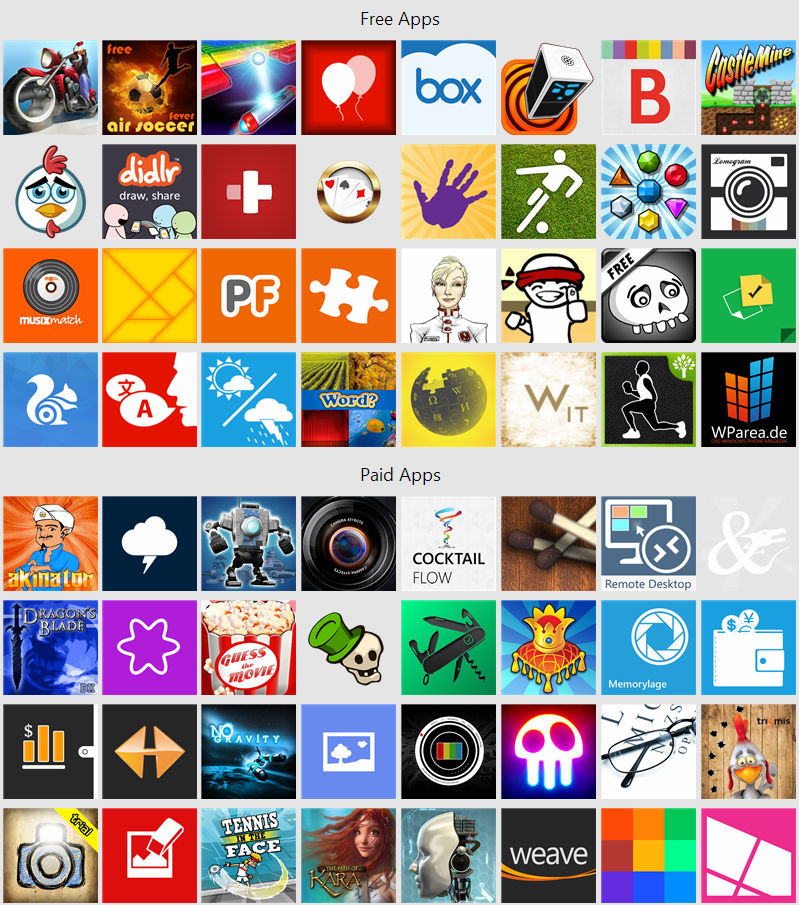Open the No Gravity game tile
This screenshot has height=905, width=799.
(x=249, y=751)
